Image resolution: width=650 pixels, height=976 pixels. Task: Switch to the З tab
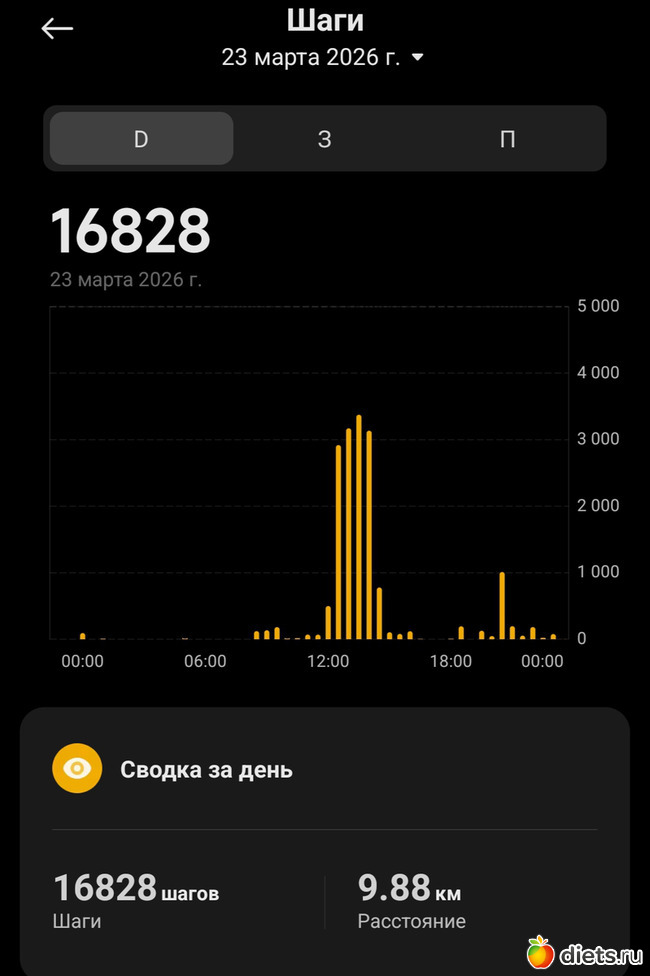(x=324, y=139)
